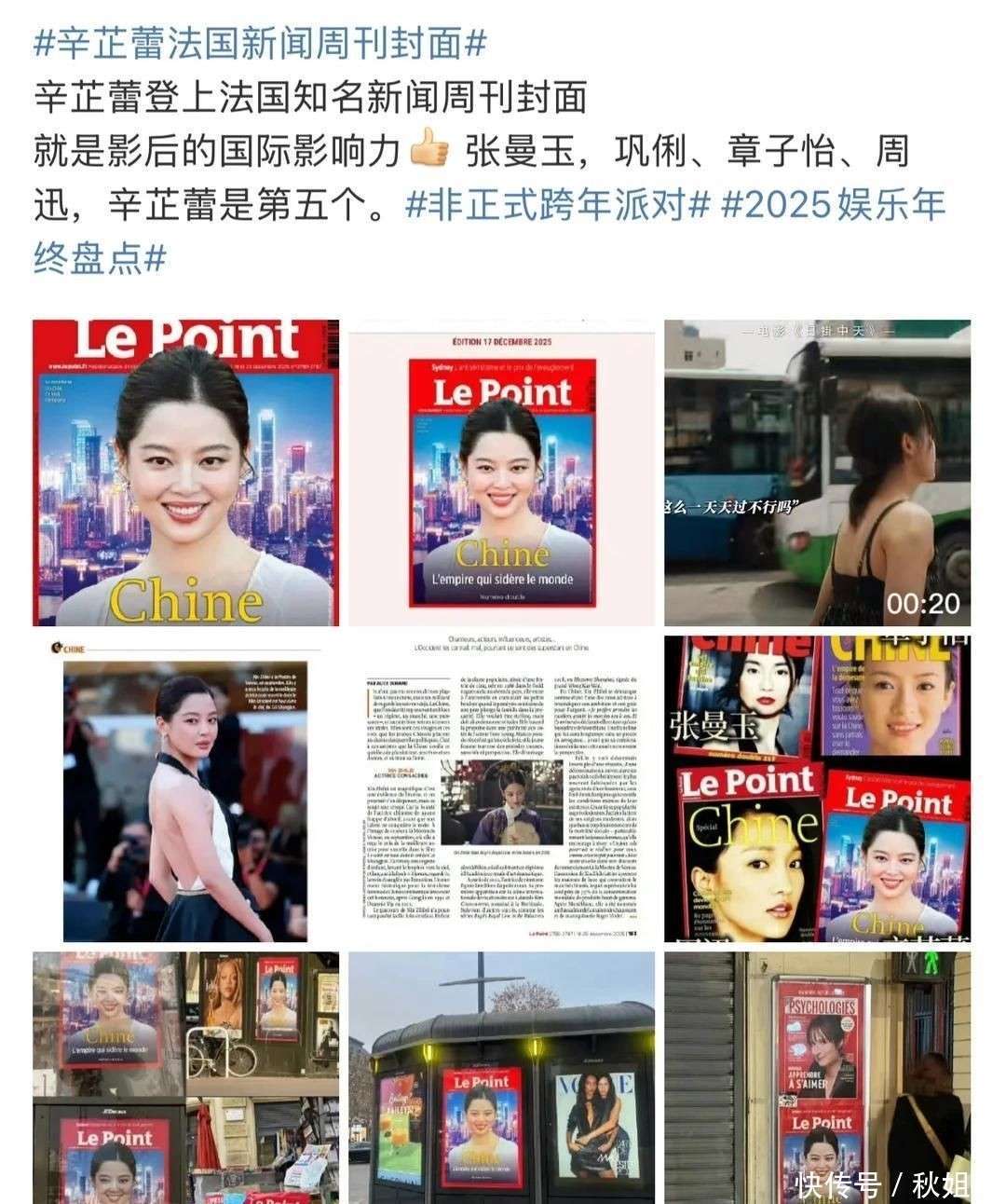Screen dimensions: 1006x1204
Task: View the close-up Le Point cover image
Action: coord(185,472)
